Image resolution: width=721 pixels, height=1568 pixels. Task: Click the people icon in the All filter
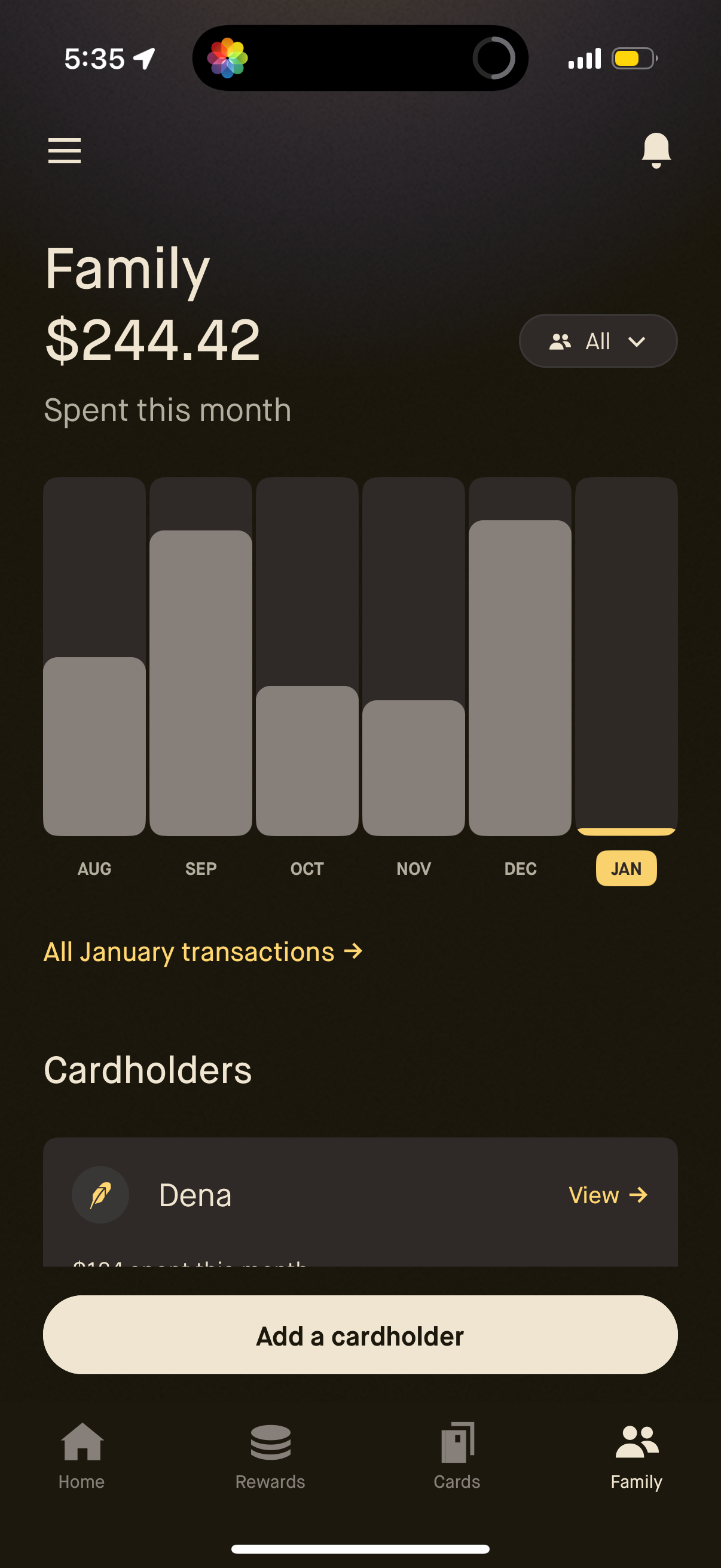(x=561, y=341)
